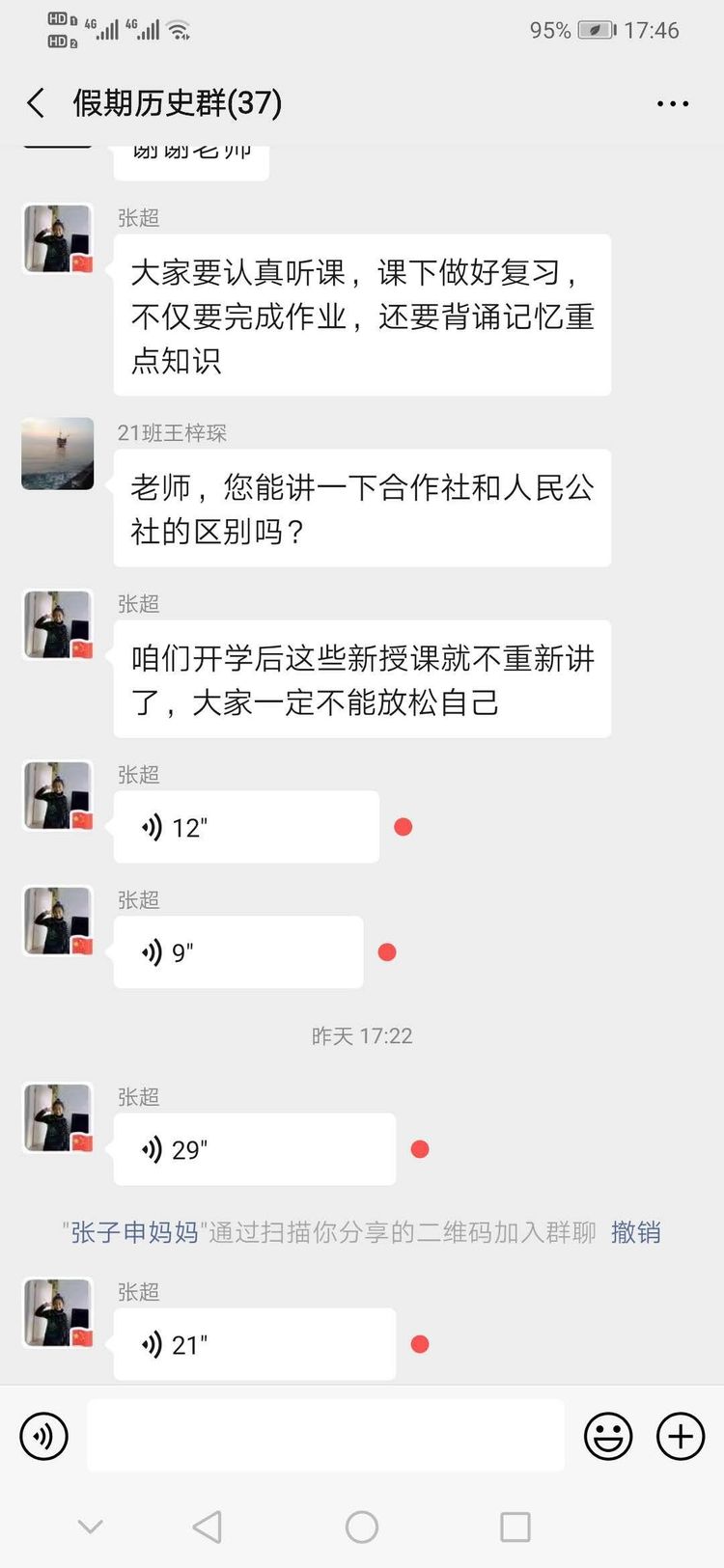Tap 撤销 to revoke the member's join

click(635, 1232)
